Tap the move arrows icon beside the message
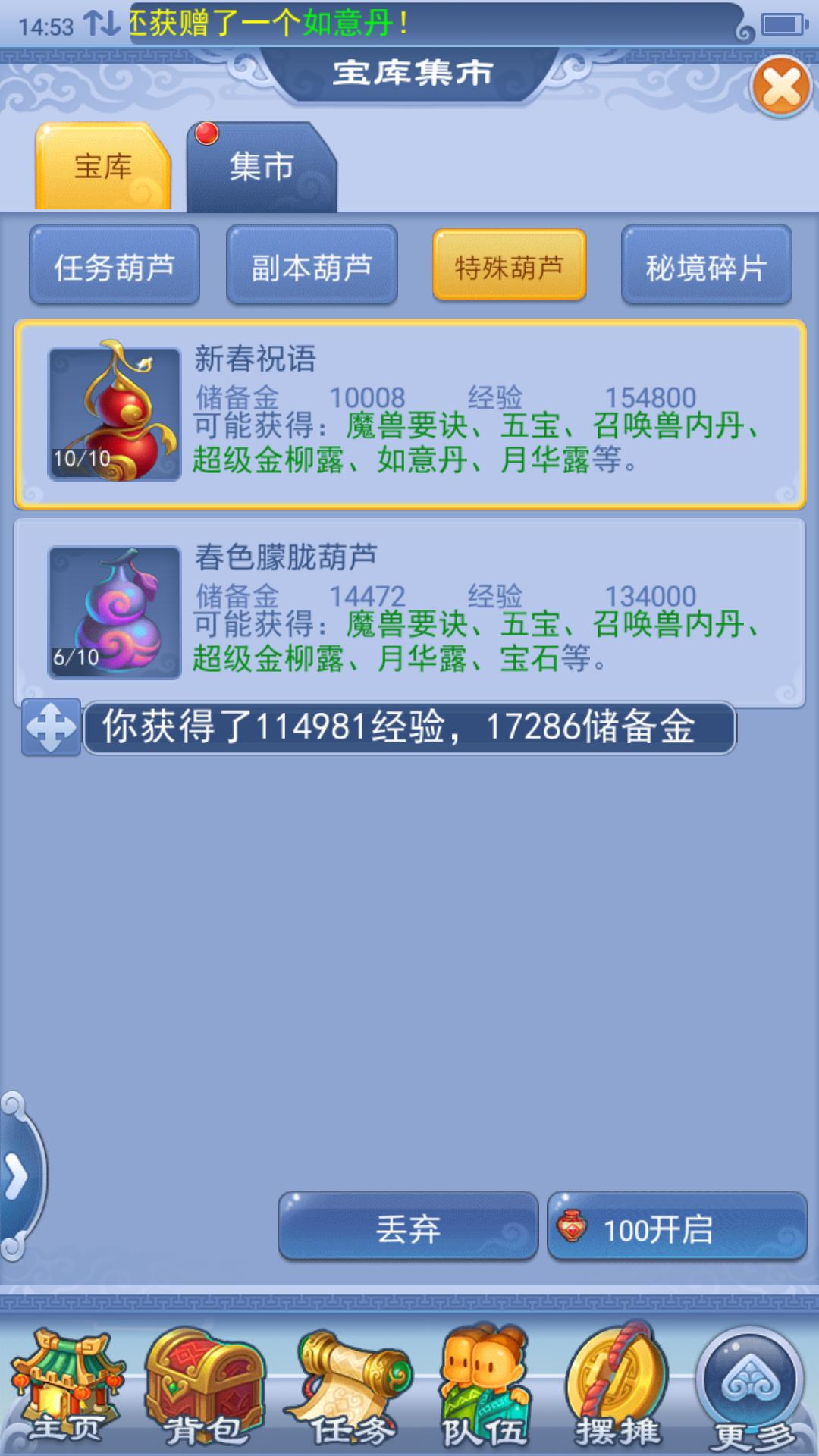 click(51, 727)
